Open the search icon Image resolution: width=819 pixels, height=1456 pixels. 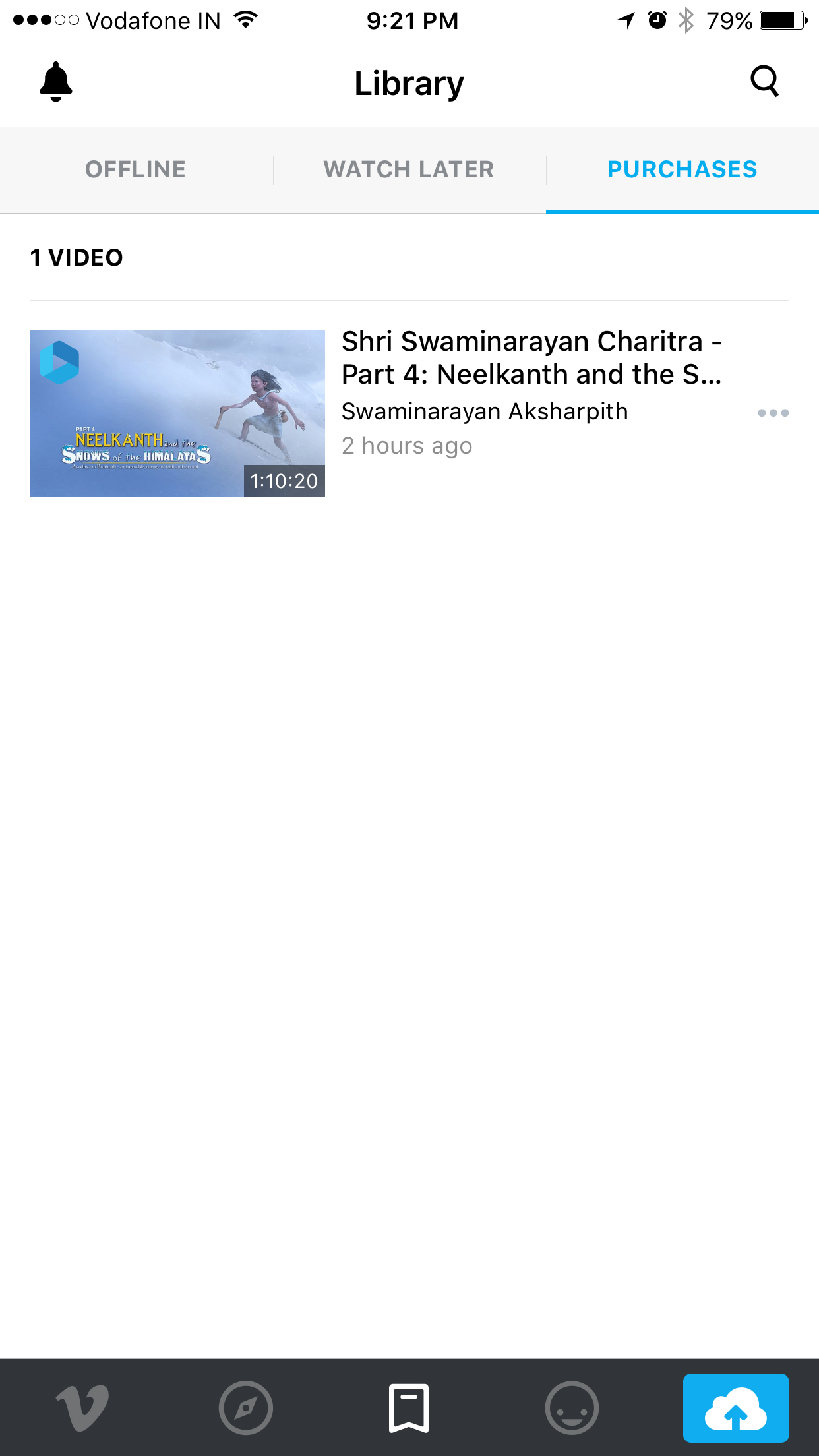coord(764,82)
